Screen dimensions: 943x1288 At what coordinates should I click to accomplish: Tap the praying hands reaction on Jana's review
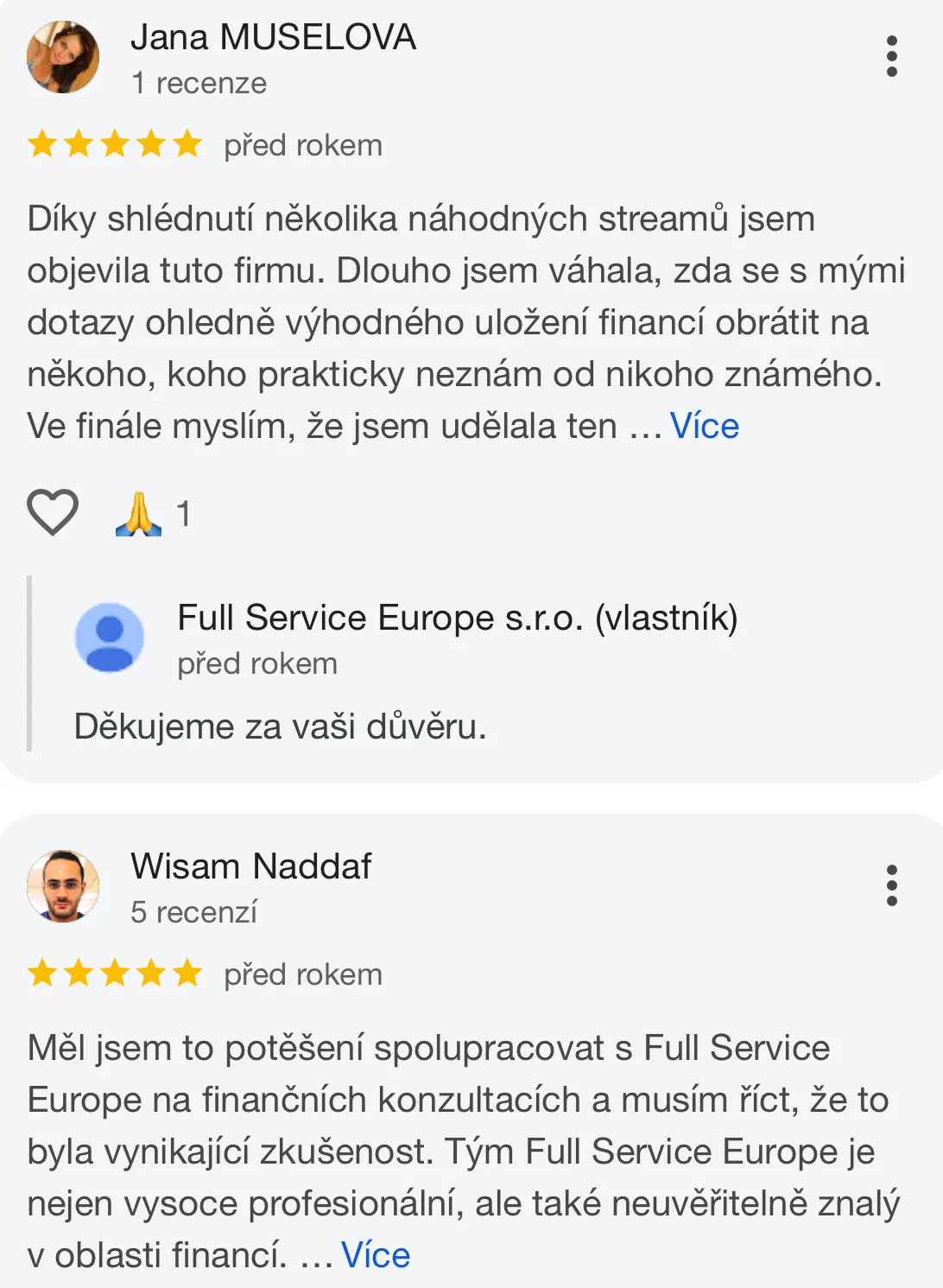[139, 514]
